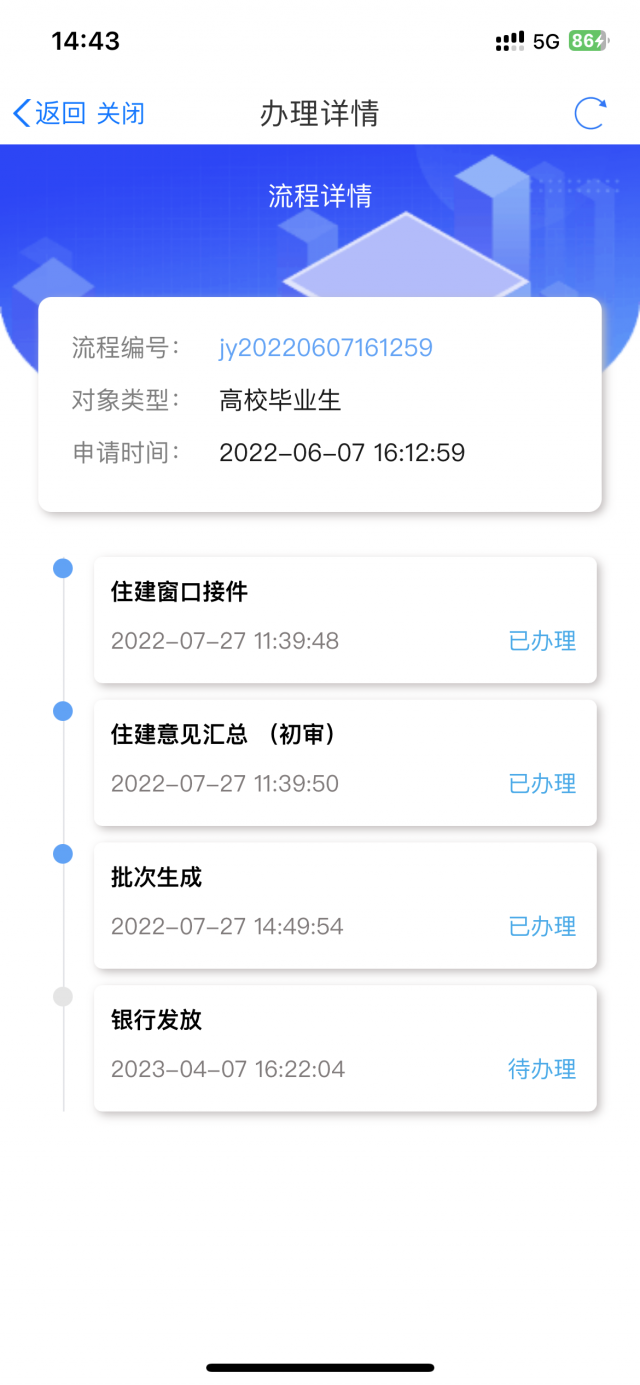Go back with the 返回 button
The image size is (640, 1385).
tap(49, 113)
